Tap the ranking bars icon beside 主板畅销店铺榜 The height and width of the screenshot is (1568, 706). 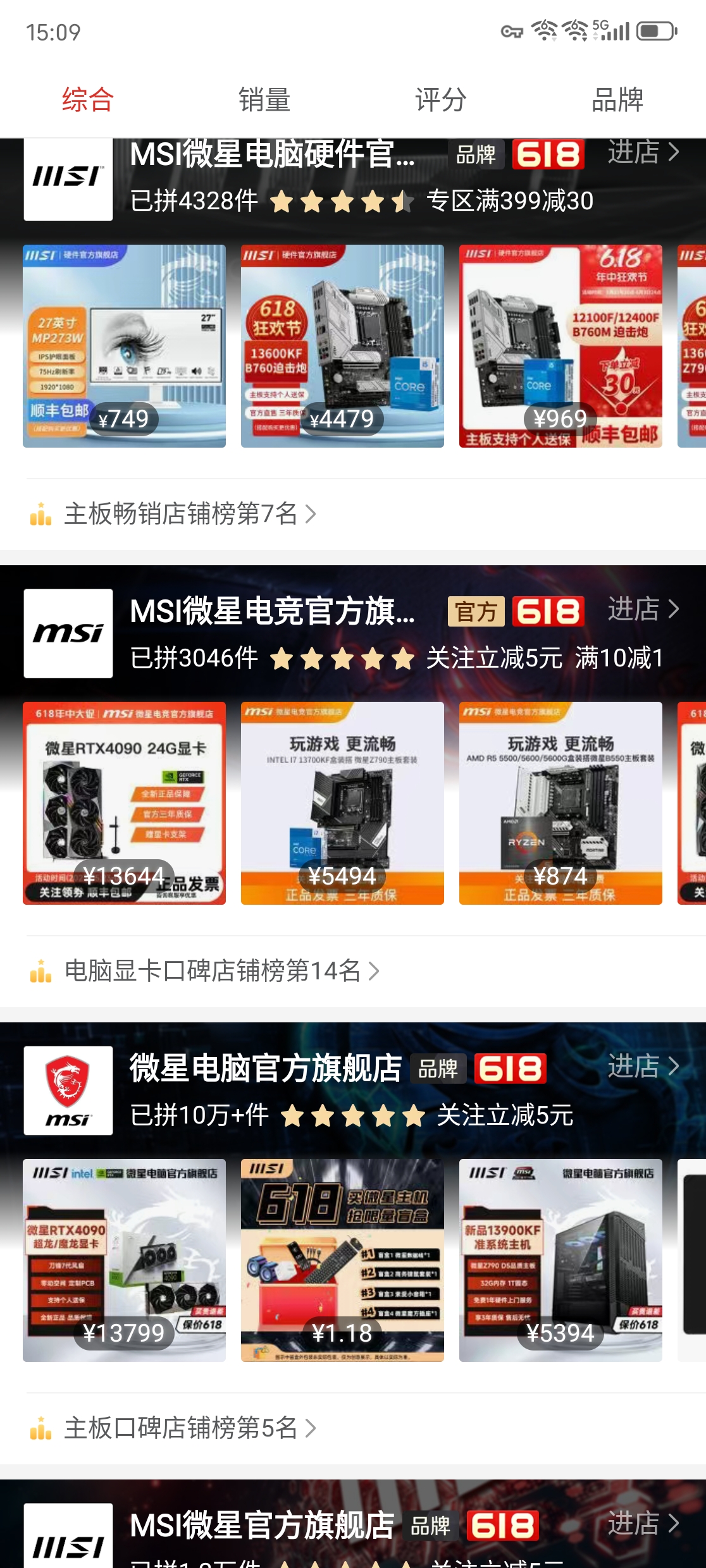point(40,512)
